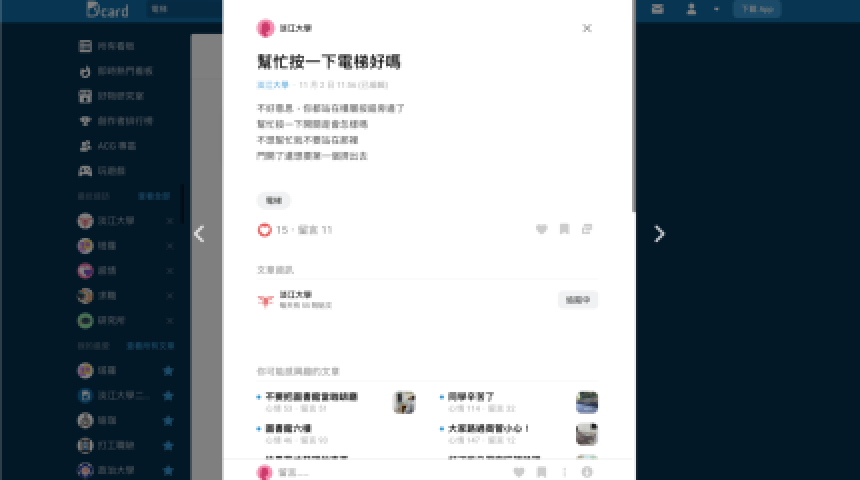Viewport: 860px width, 480px height.
Task: Like the post with the grey heart
Action: (x=541, y=229)
